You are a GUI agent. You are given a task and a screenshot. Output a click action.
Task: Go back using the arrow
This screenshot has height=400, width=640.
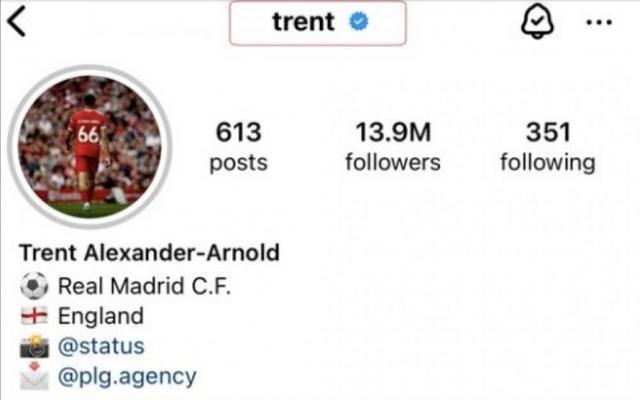click(17, 23)
